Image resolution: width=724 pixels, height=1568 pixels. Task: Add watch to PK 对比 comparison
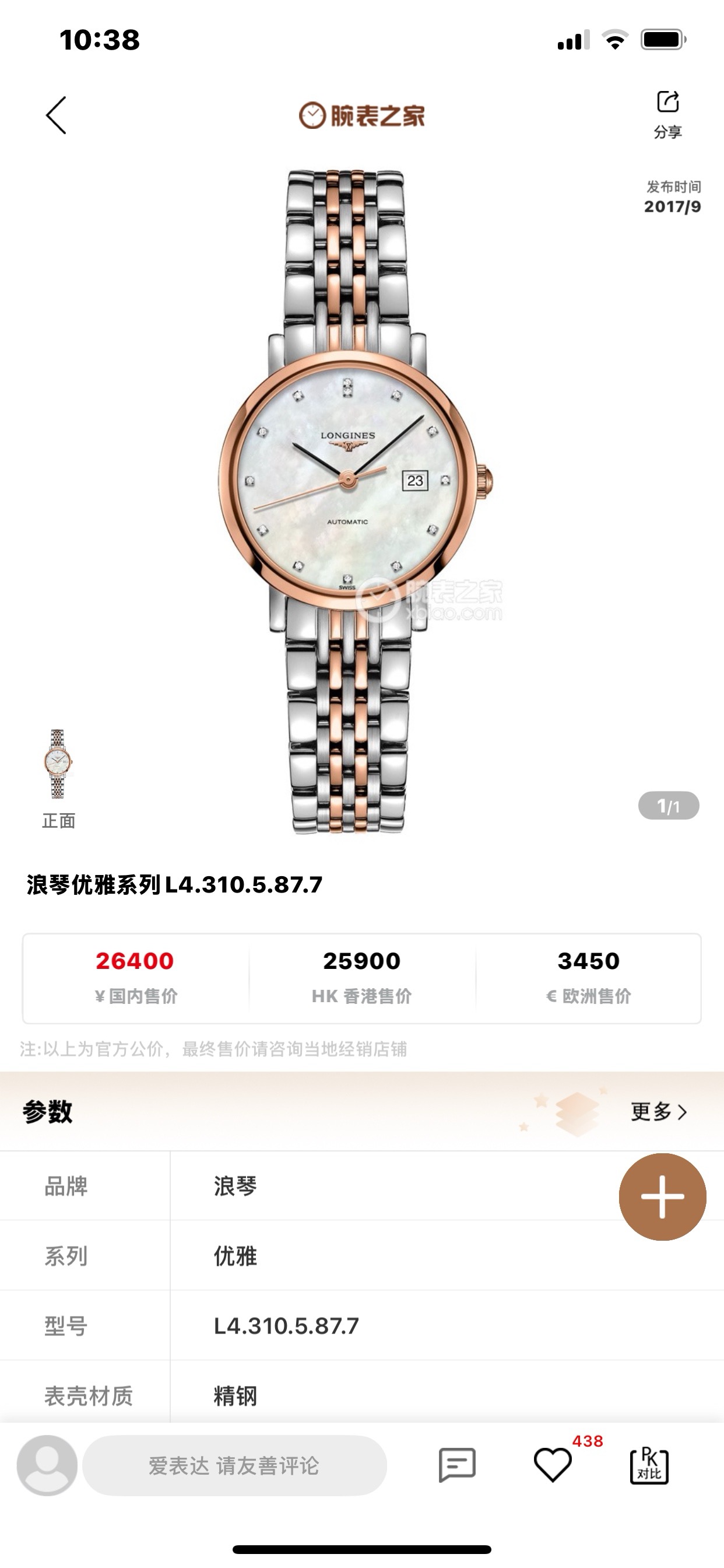point(649,1465)
